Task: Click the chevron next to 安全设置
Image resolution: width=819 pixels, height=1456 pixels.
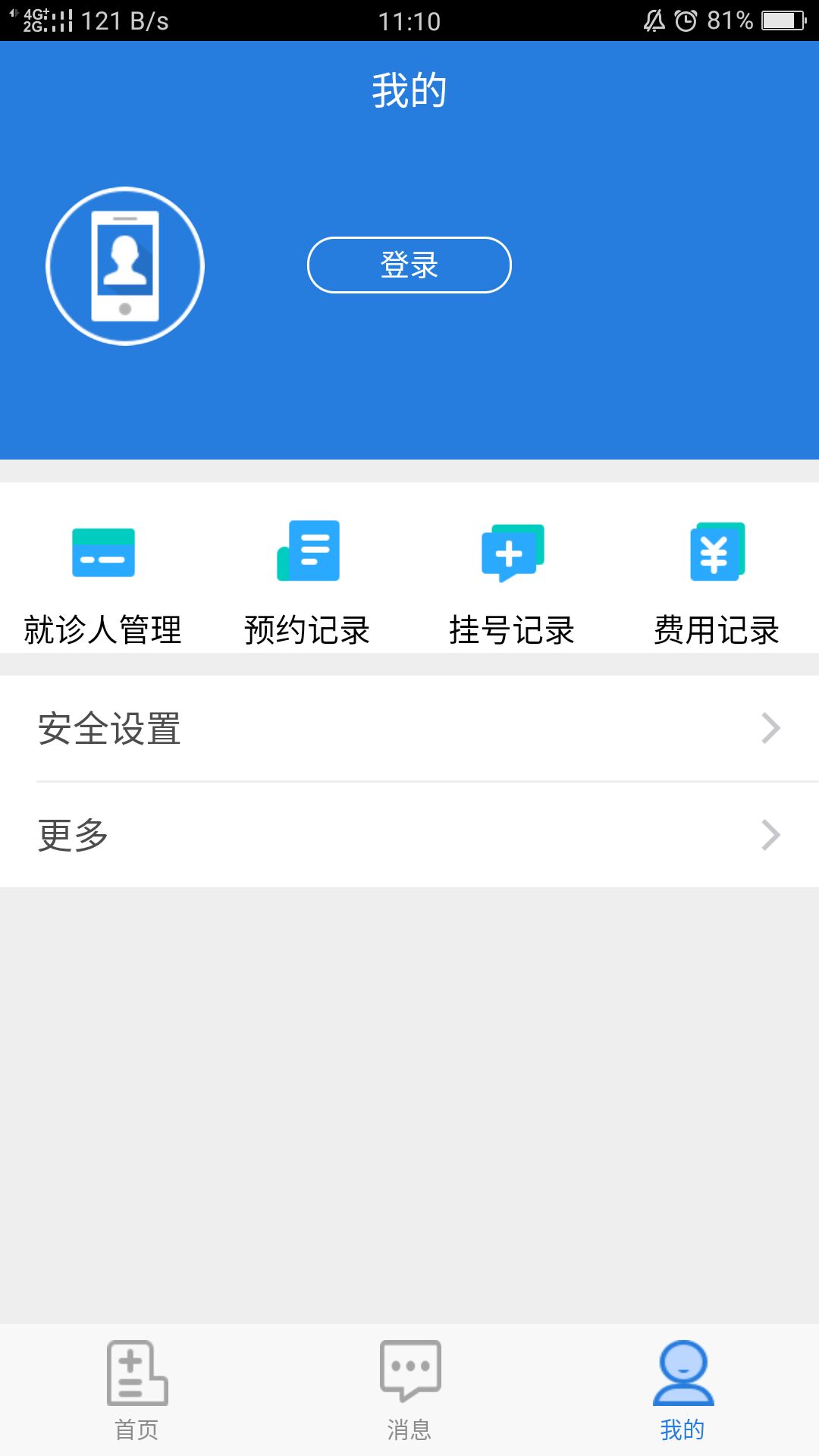Action: (x=770, y=728)
